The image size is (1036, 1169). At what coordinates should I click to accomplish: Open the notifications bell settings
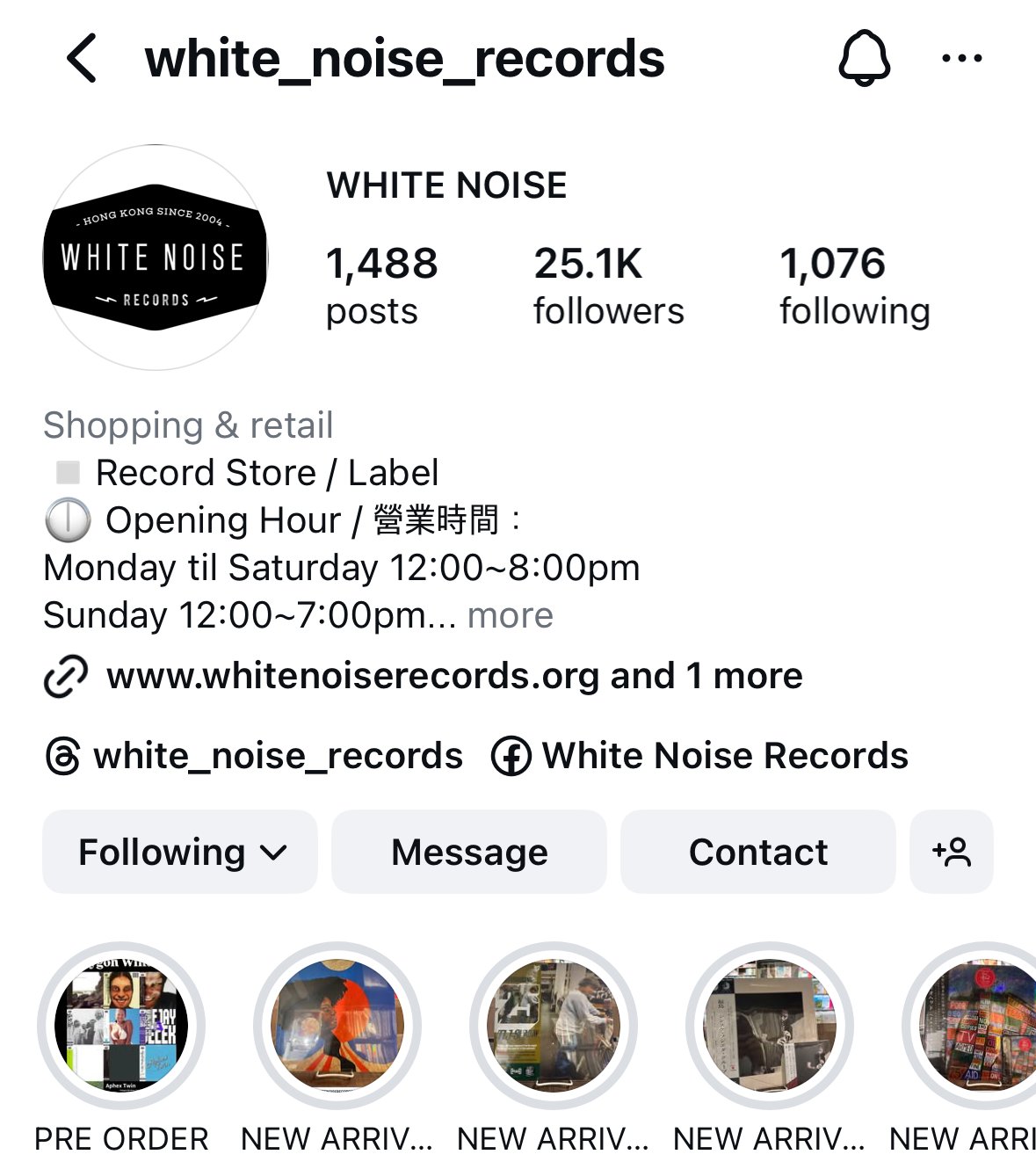[864, 59]
